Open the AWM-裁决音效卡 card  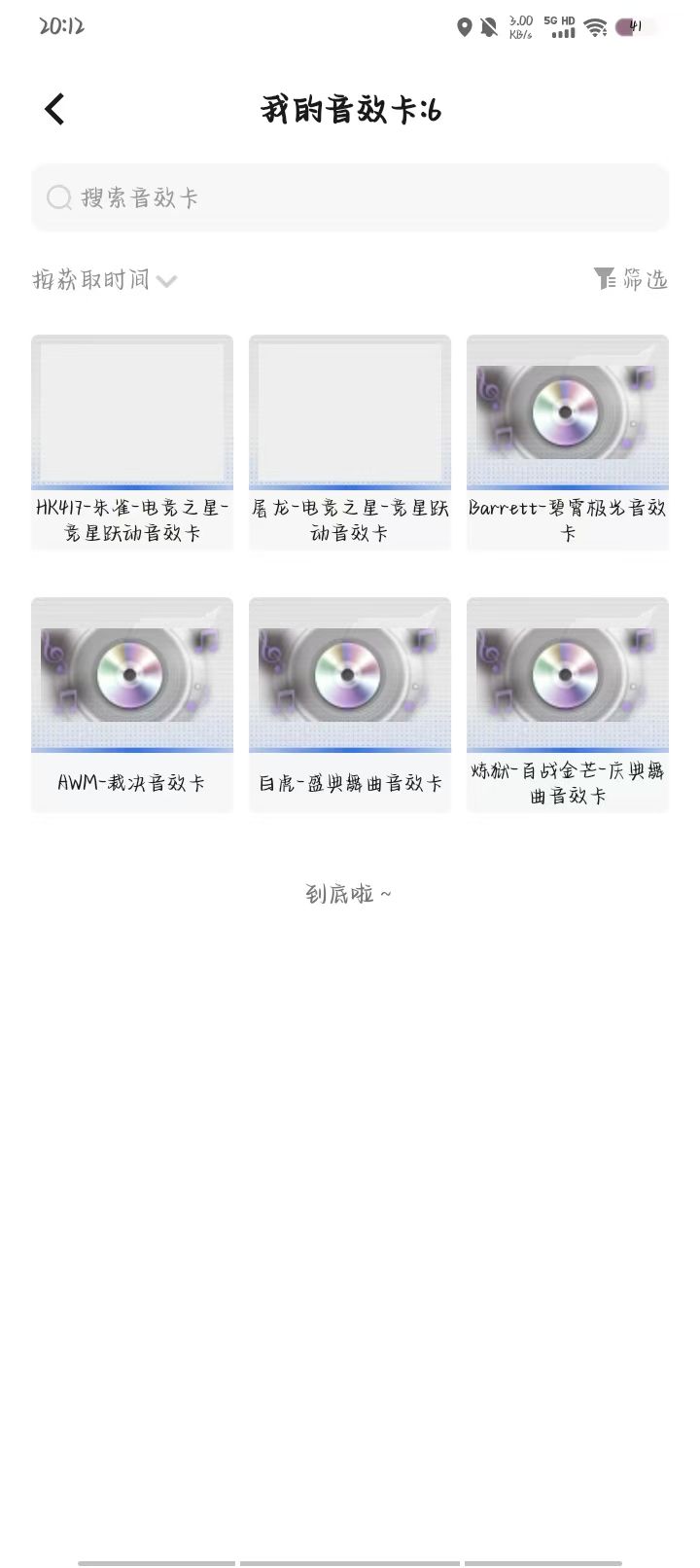[132, 704]
